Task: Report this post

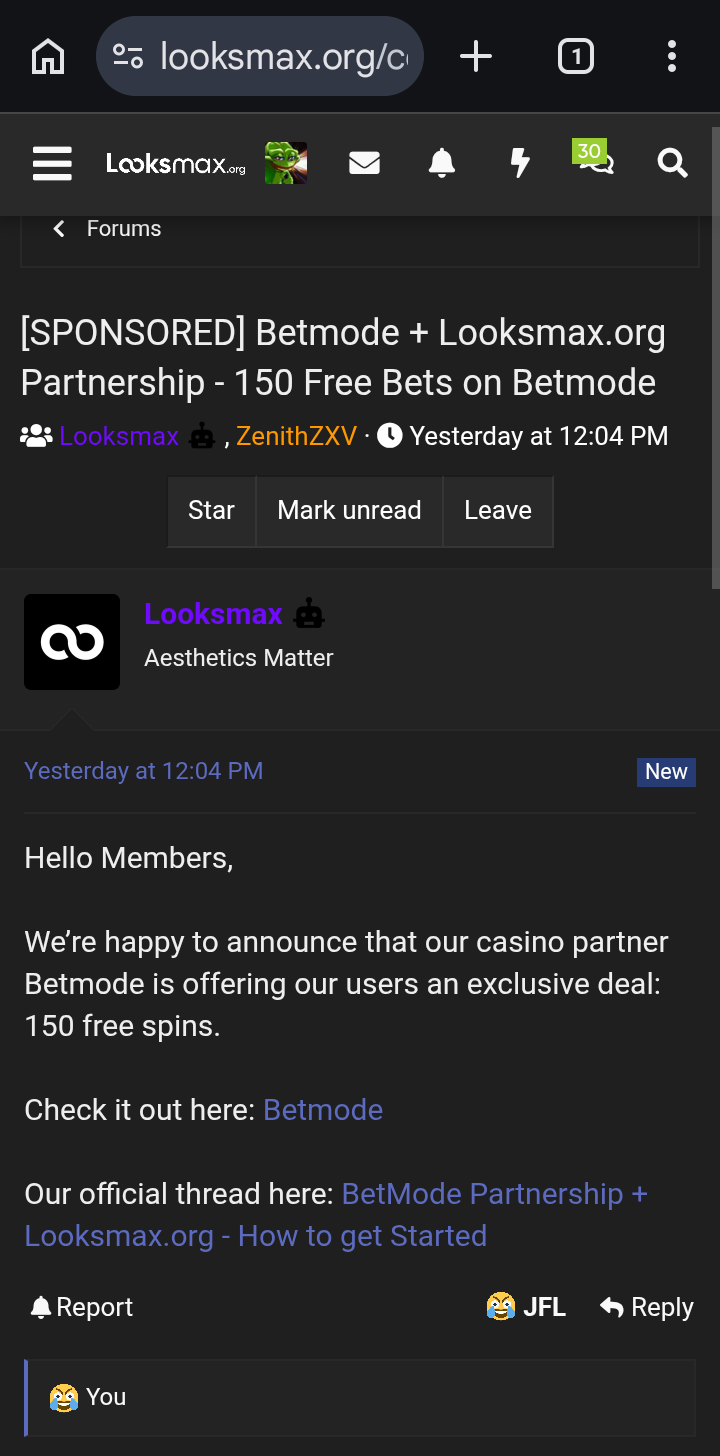Action: click(82, 1307)
